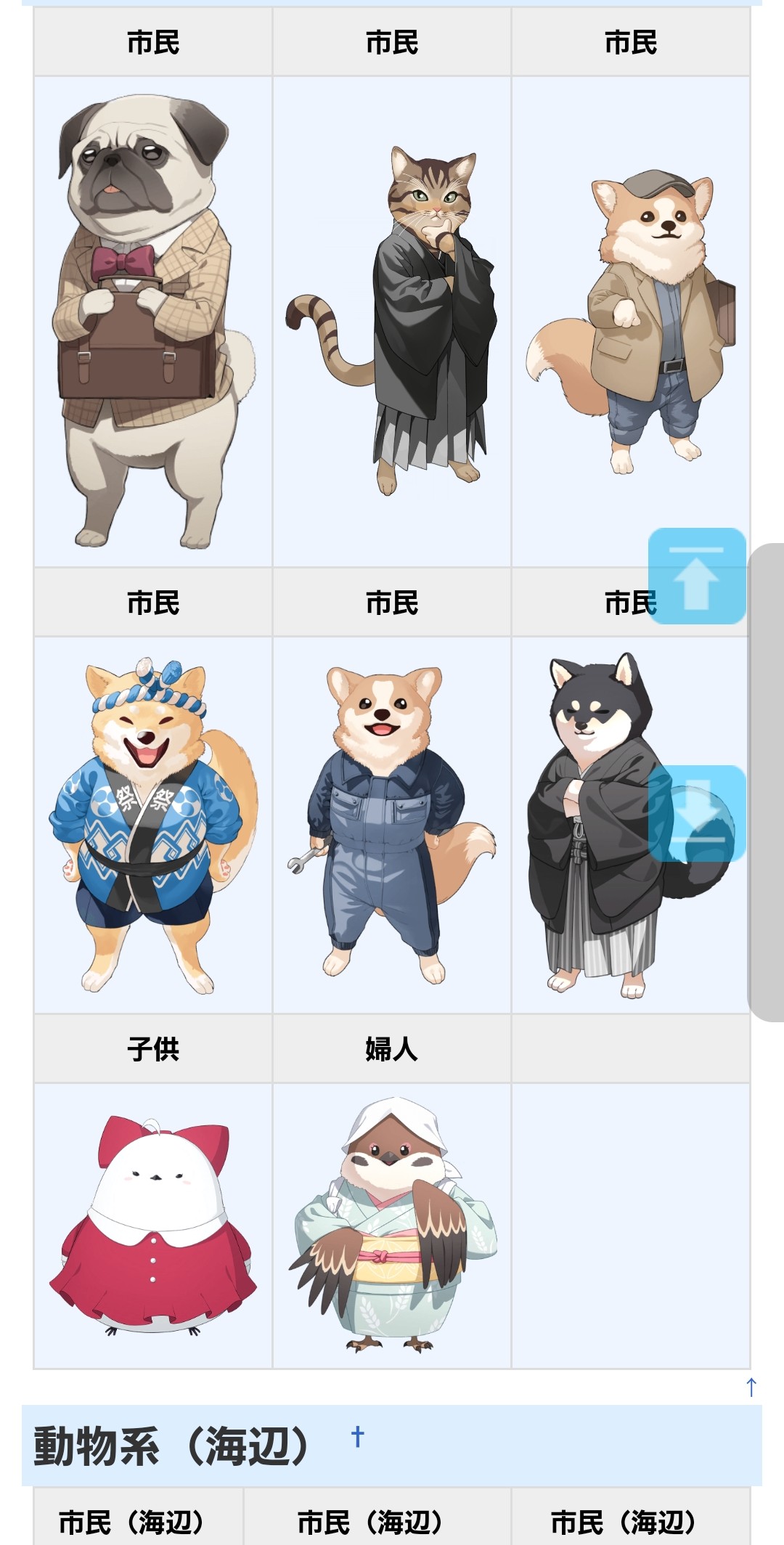Jump to the bottom of the page
This screenshot has height=1545, width=784.
pyautogui.click(x=696, y=813)
